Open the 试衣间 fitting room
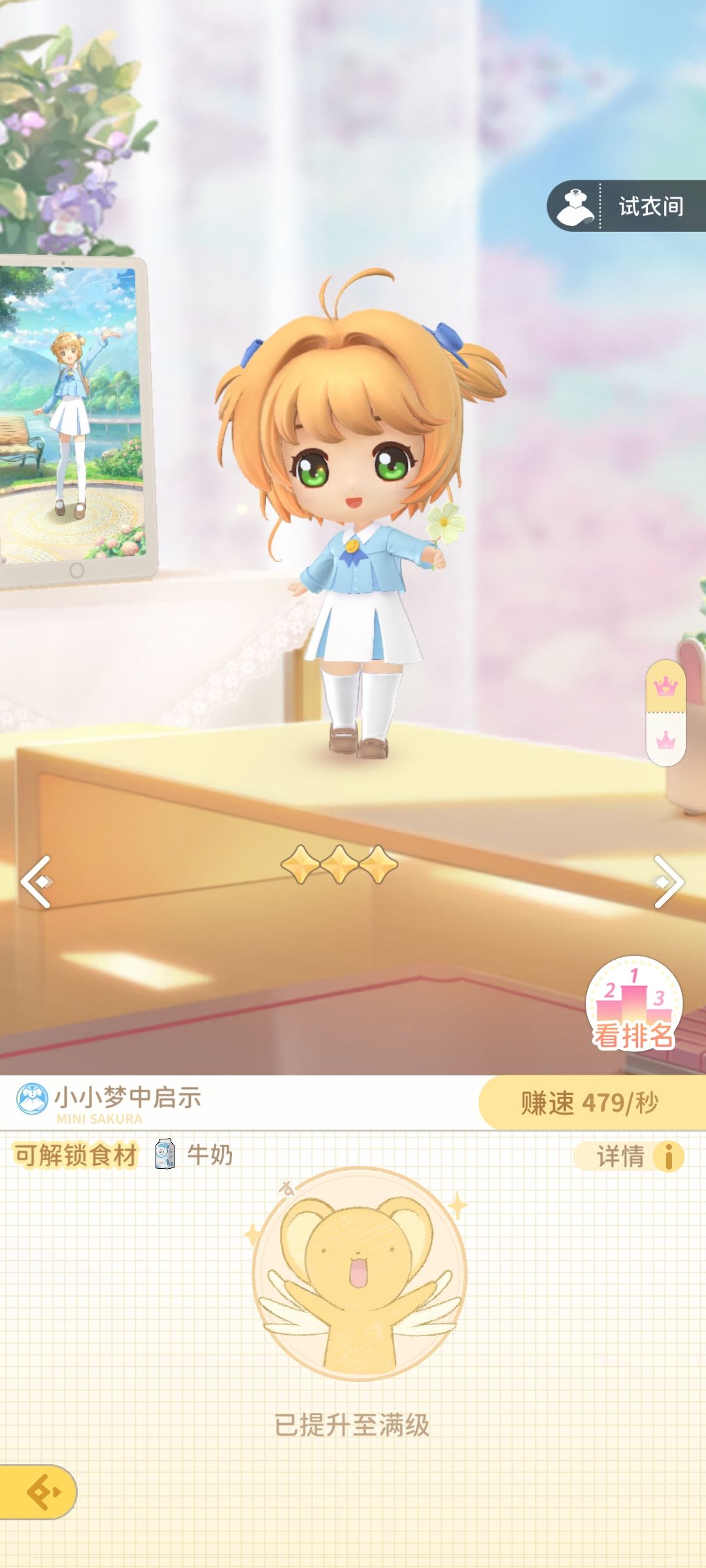The image size is (706, 1568). pyautogui.click(x=626, y=206)
